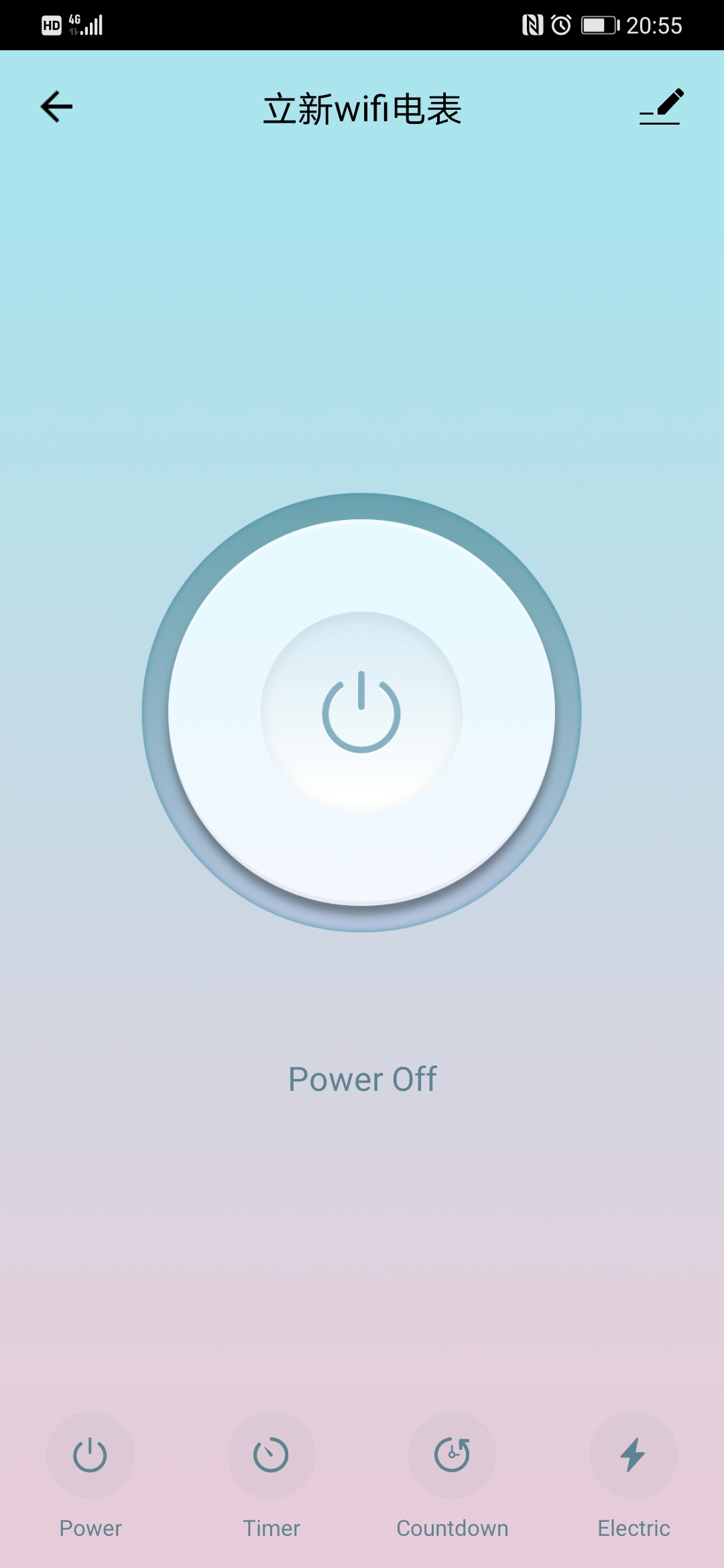
Task: Open the edit pencil for the device
Action: pos(661,107)
